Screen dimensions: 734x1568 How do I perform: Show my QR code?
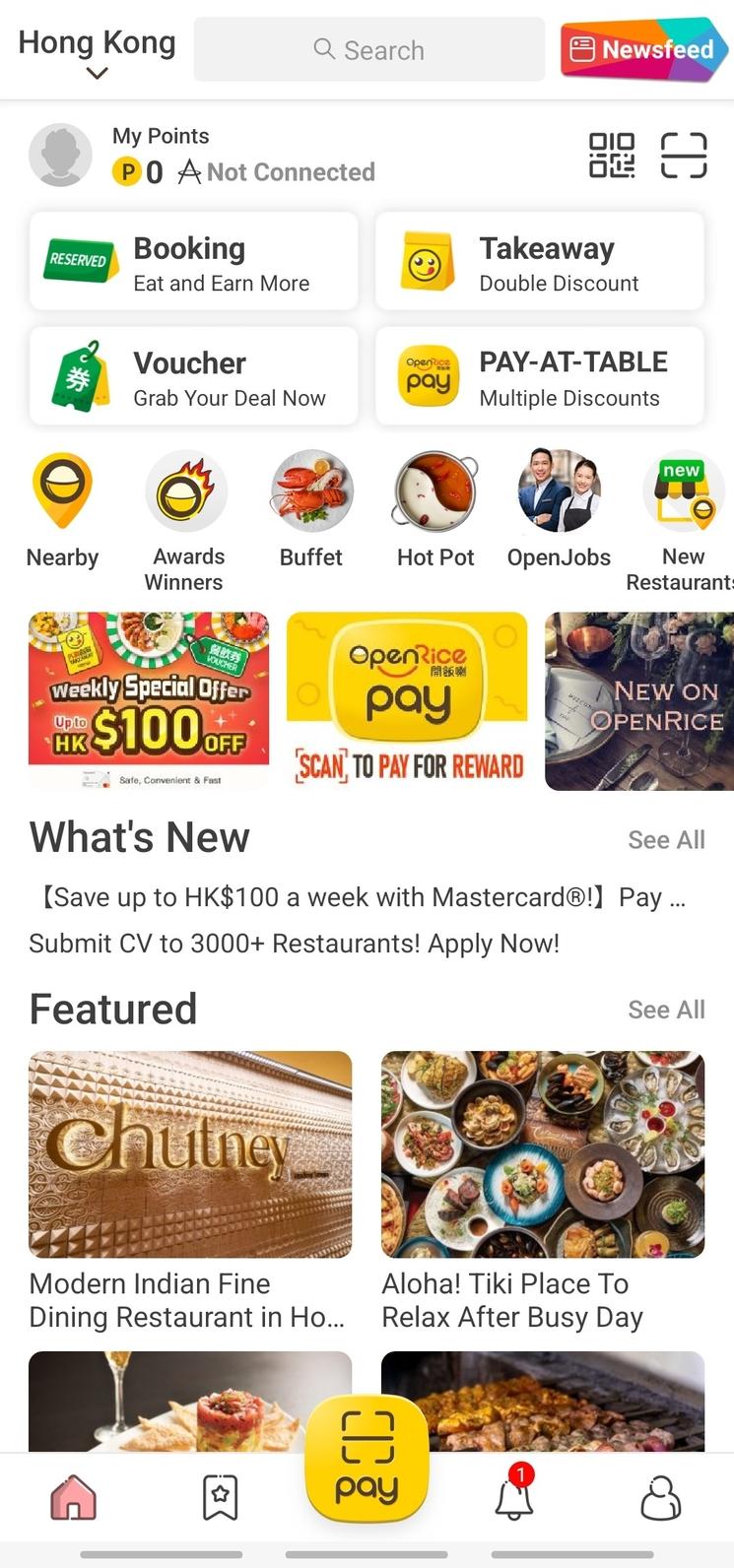click(x=612, y=156)
